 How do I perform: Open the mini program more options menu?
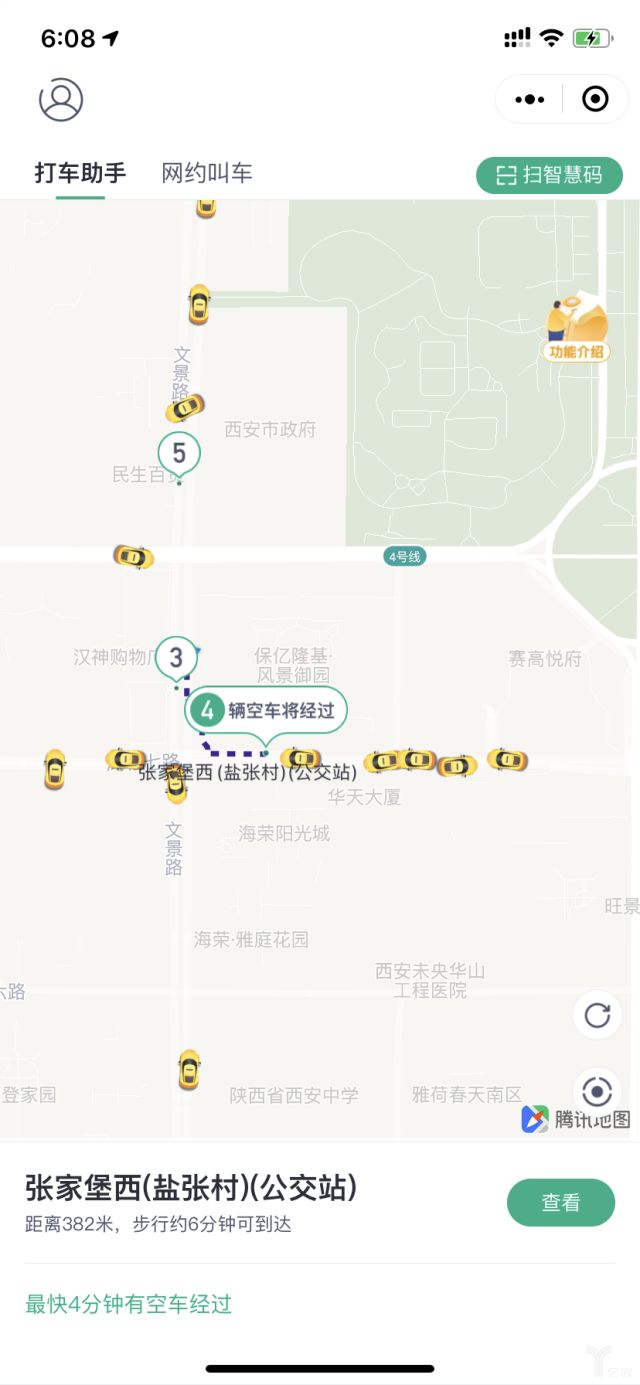(x=530, y=99)
